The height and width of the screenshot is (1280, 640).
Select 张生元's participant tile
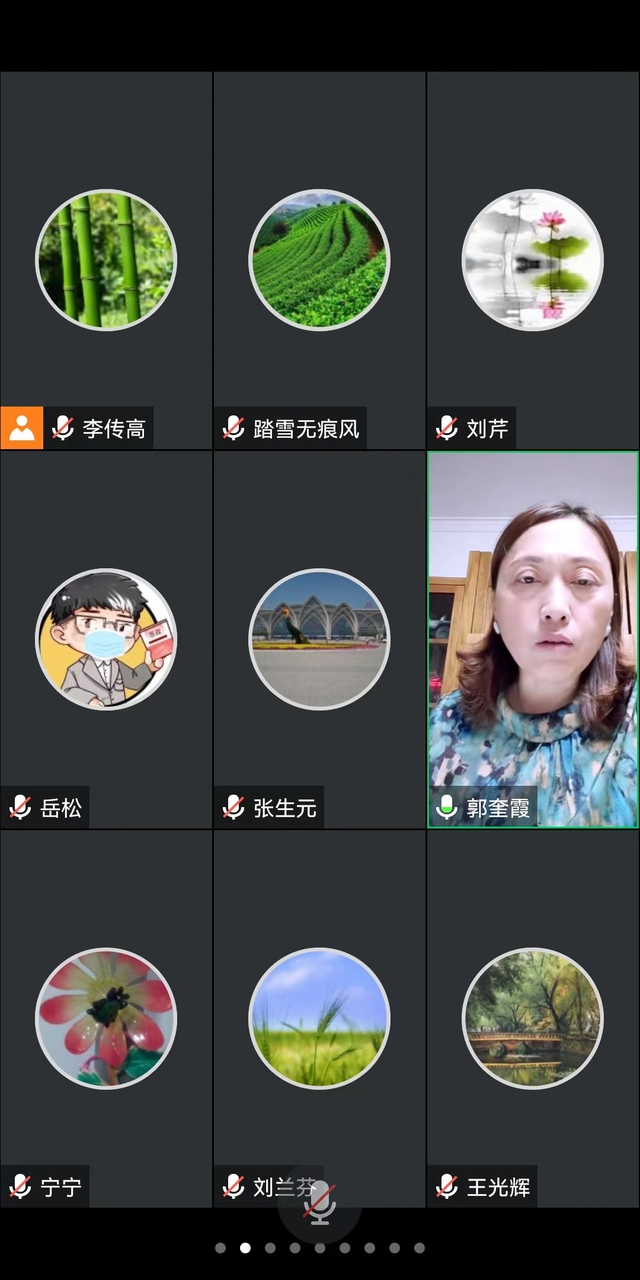click(x=319, y=640)
